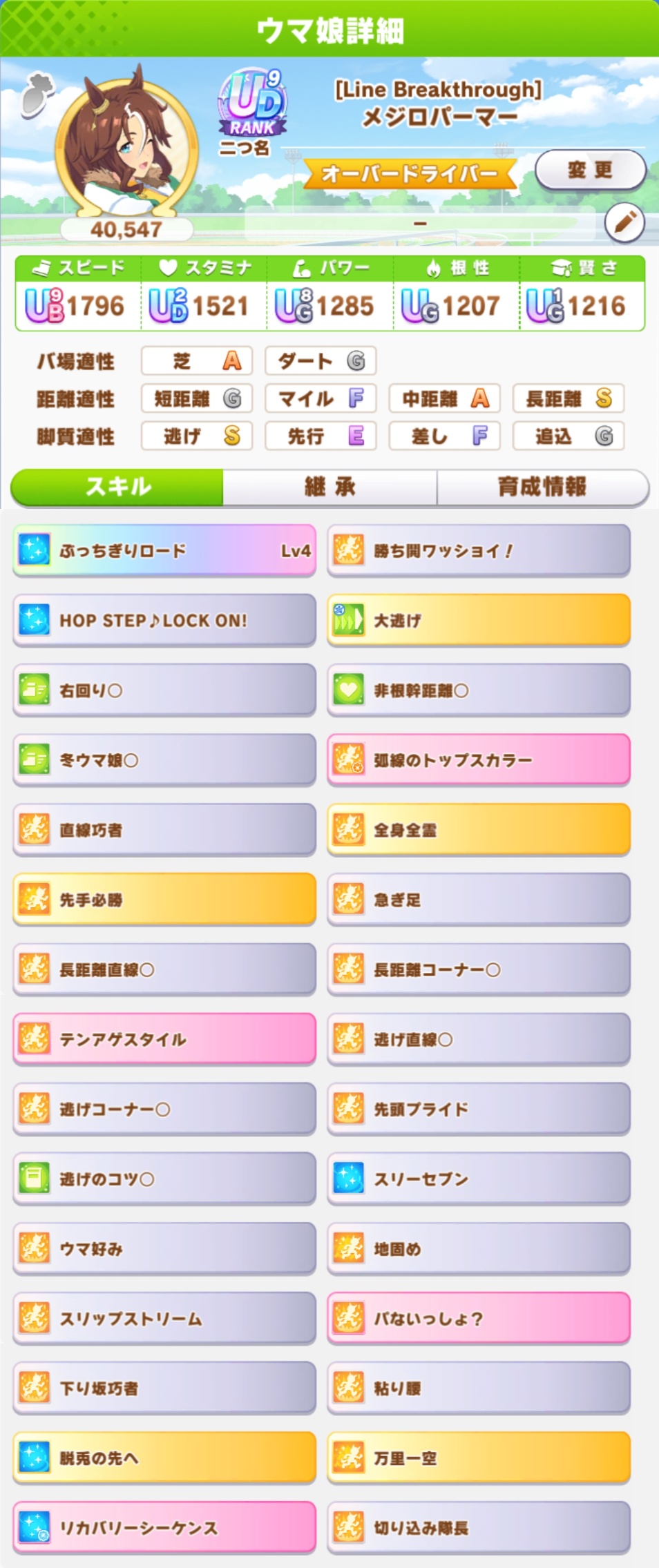The width and height of the screenshot is (659, 1568).
Task: Open the 先頭プライド skill
Action: click(x=479, y=1109)
